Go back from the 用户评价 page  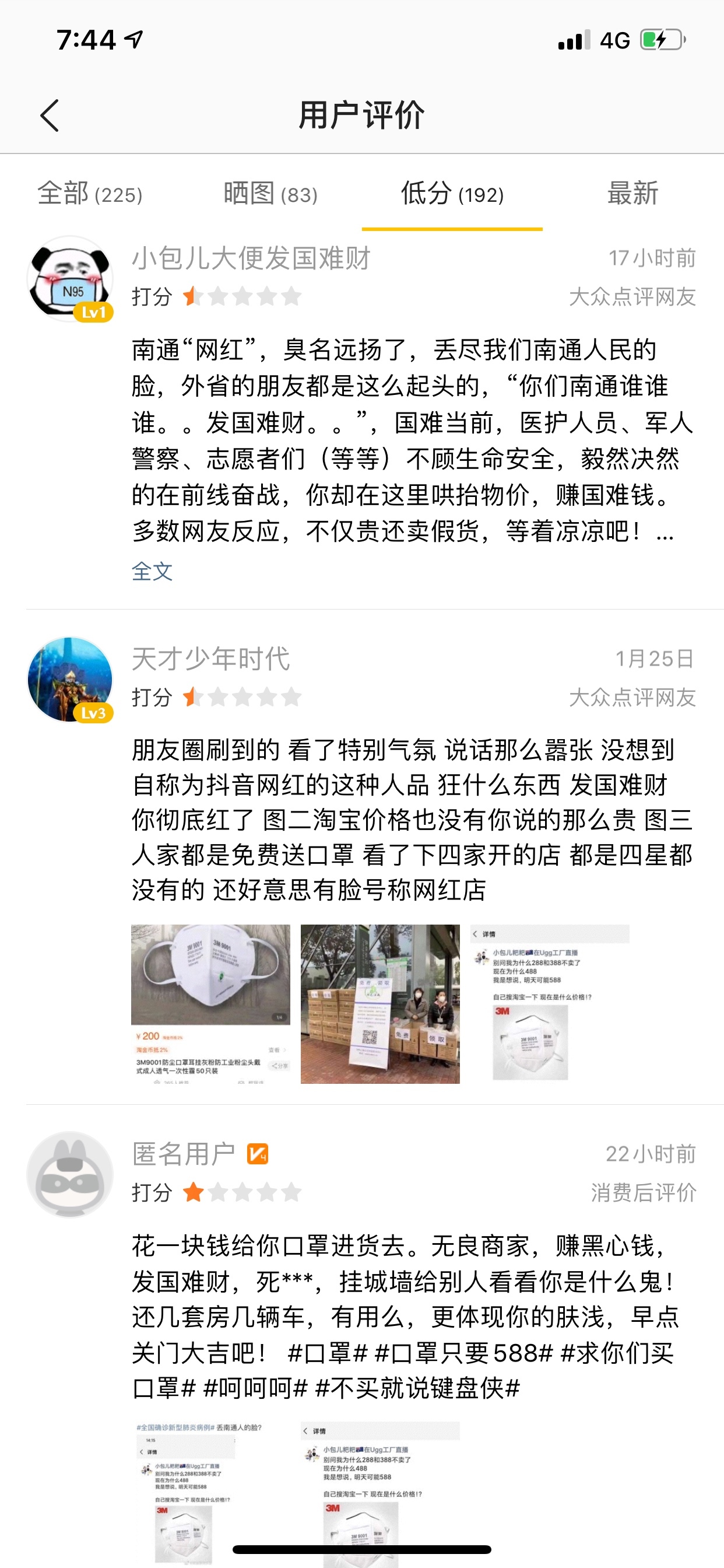click(50, 115)
